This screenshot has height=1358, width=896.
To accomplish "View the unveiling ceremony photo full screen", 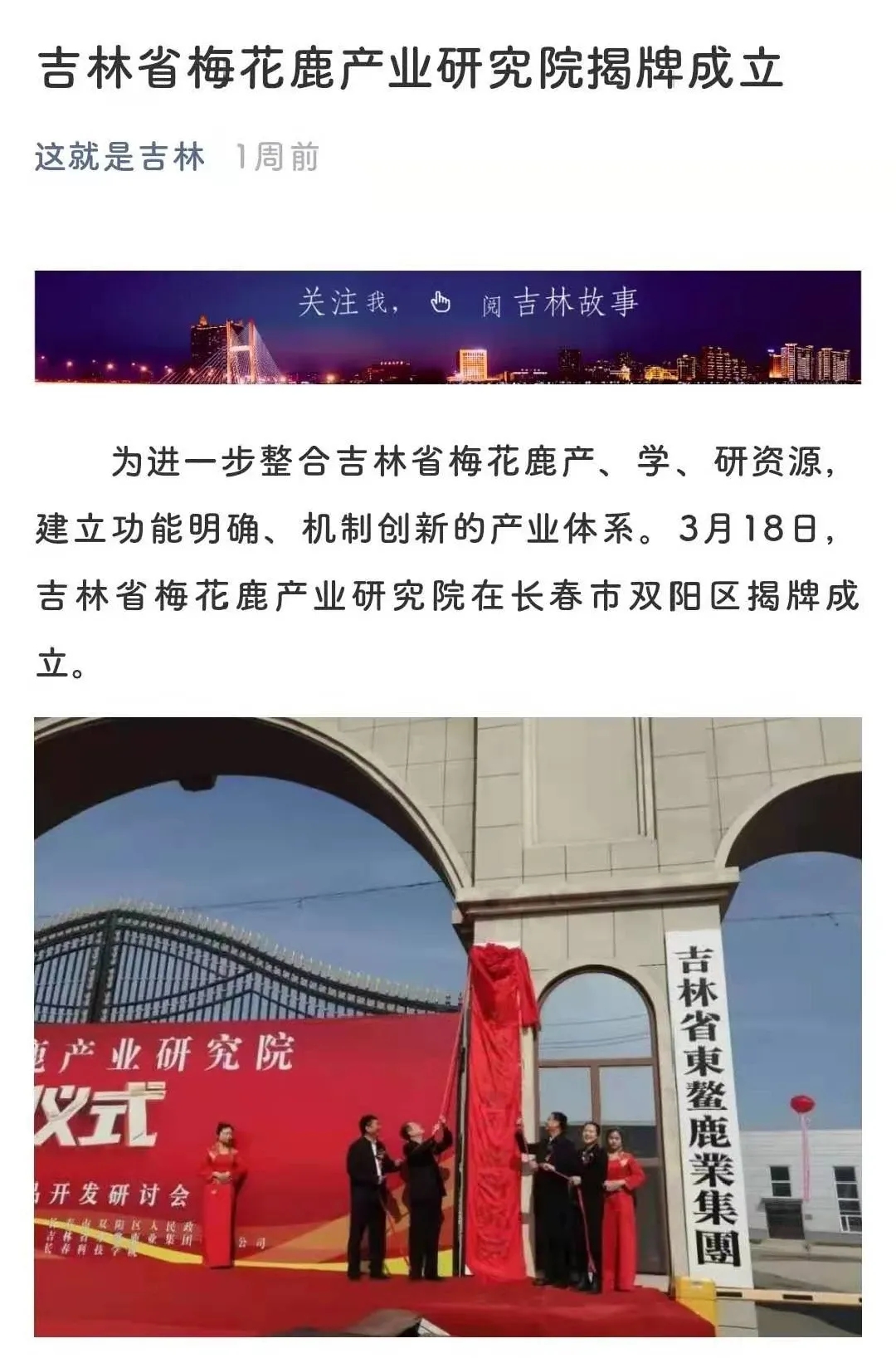I will point(448,1026).
